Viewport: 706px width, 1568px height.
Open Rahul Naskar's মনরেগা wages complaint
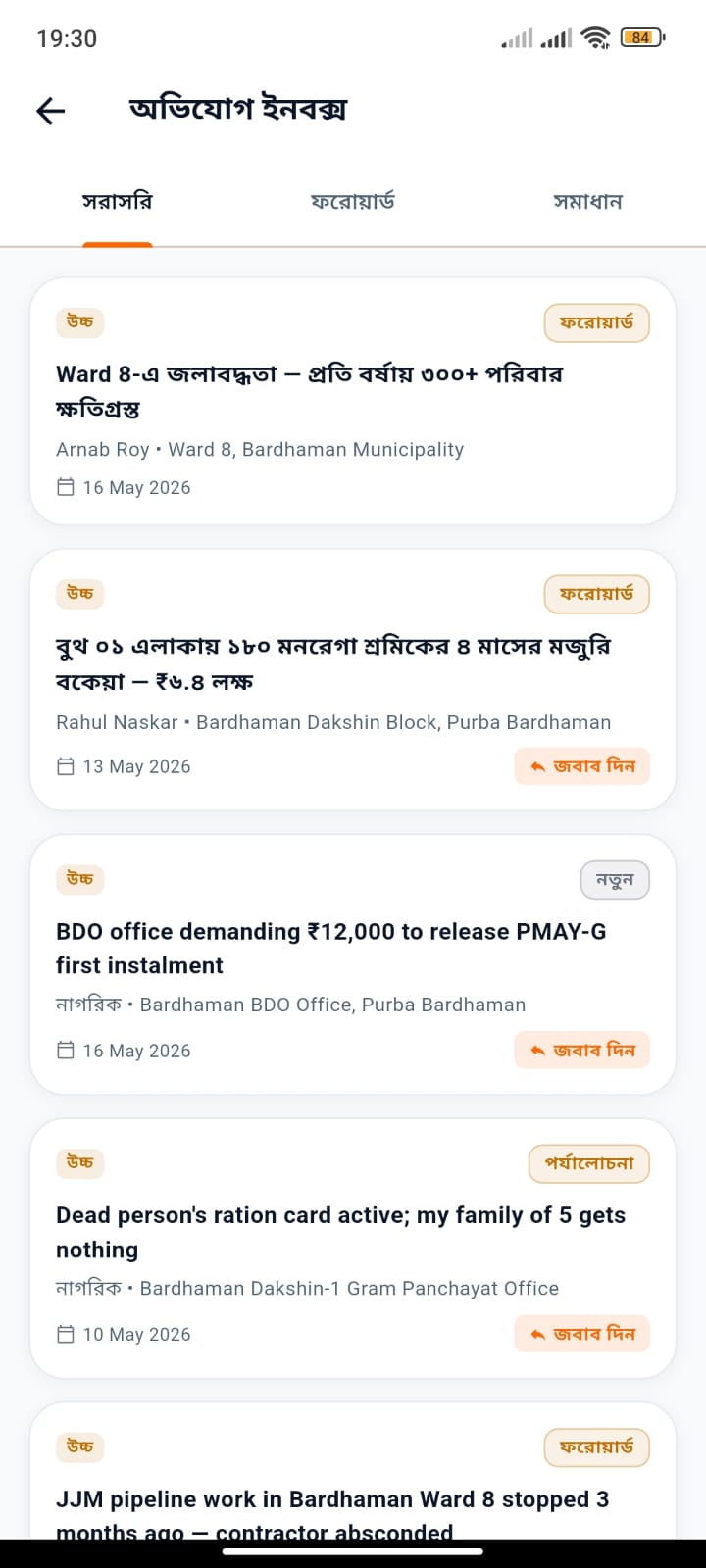(x=353, y=679)
